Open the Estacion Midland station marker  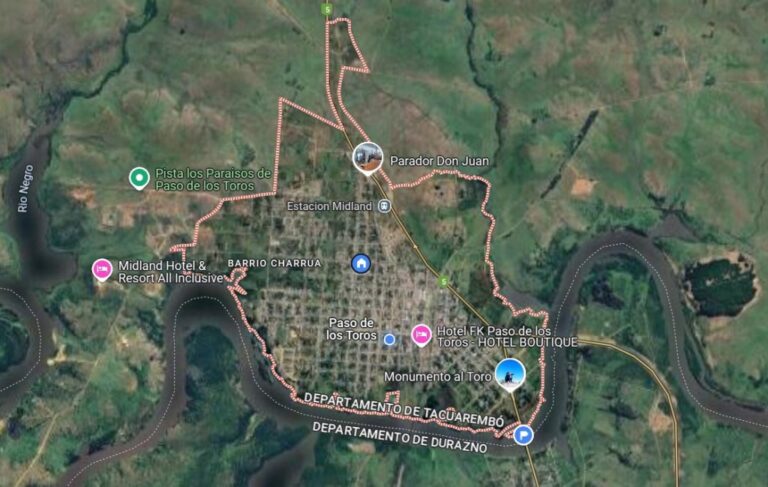point(385,206)
